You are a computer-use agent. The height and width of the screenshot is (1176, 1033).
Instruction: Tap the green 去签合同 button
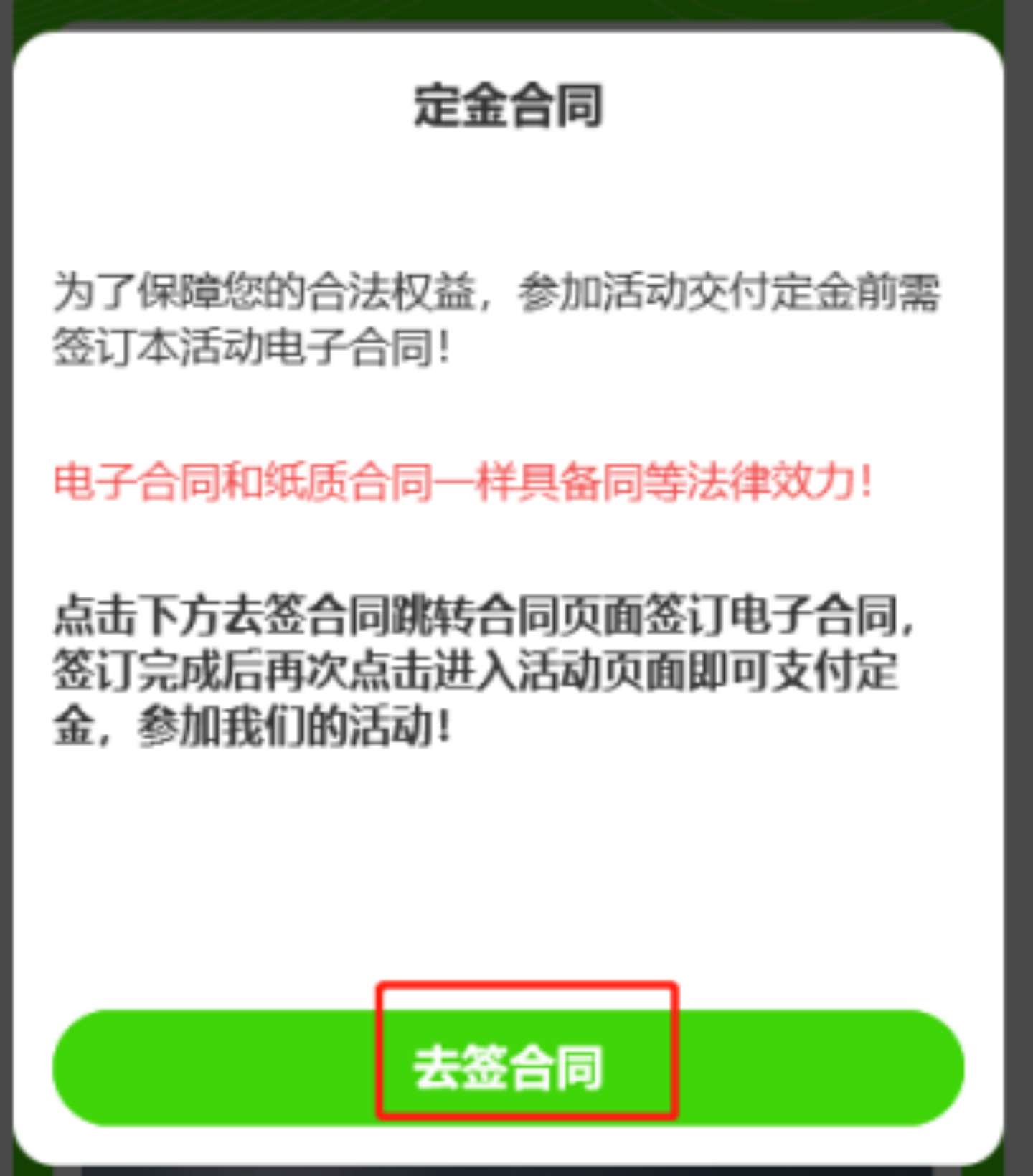(508, 1067)
